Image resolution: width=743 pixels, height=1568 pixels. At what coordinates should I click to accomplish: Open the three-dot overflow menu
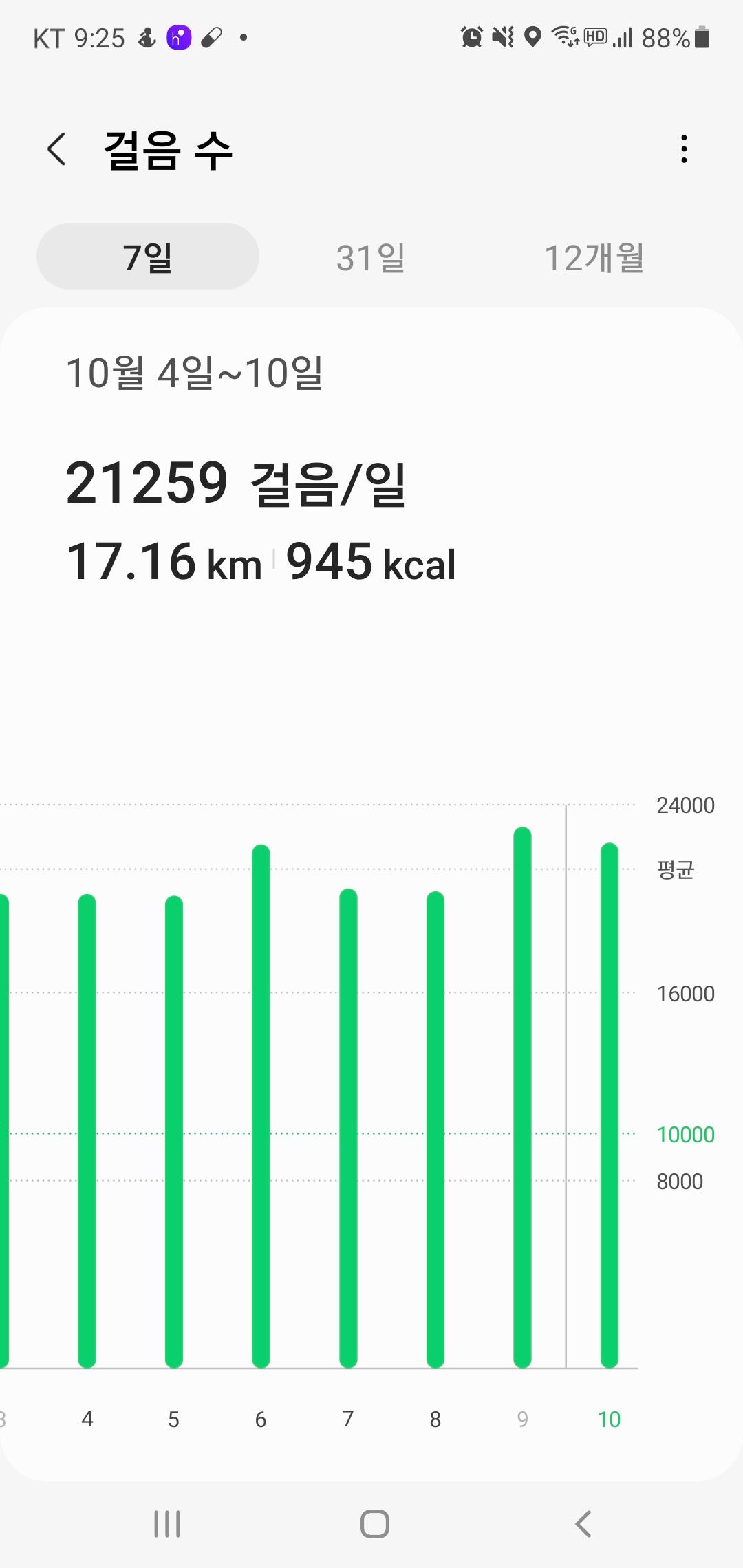(x=683, y=149)
